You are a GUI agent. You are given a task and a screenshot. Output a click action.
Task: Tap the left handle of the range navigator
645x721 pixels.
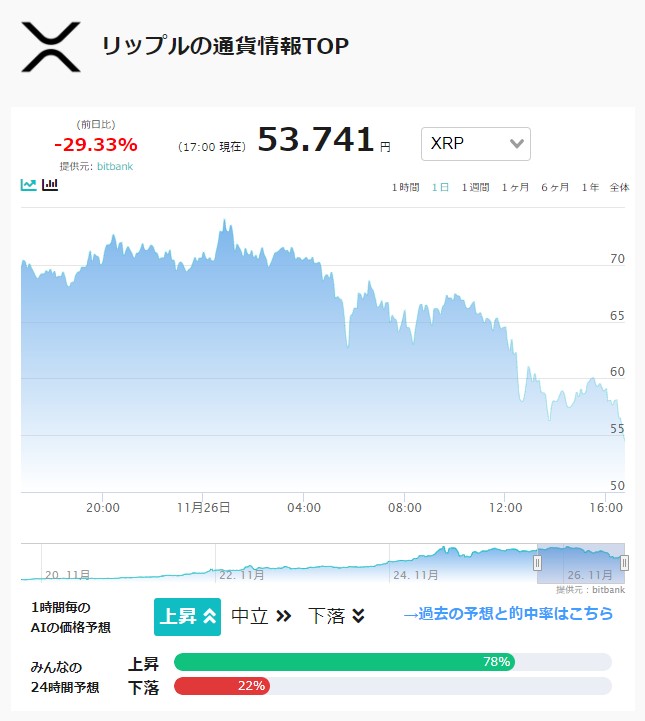coord(537,563)
